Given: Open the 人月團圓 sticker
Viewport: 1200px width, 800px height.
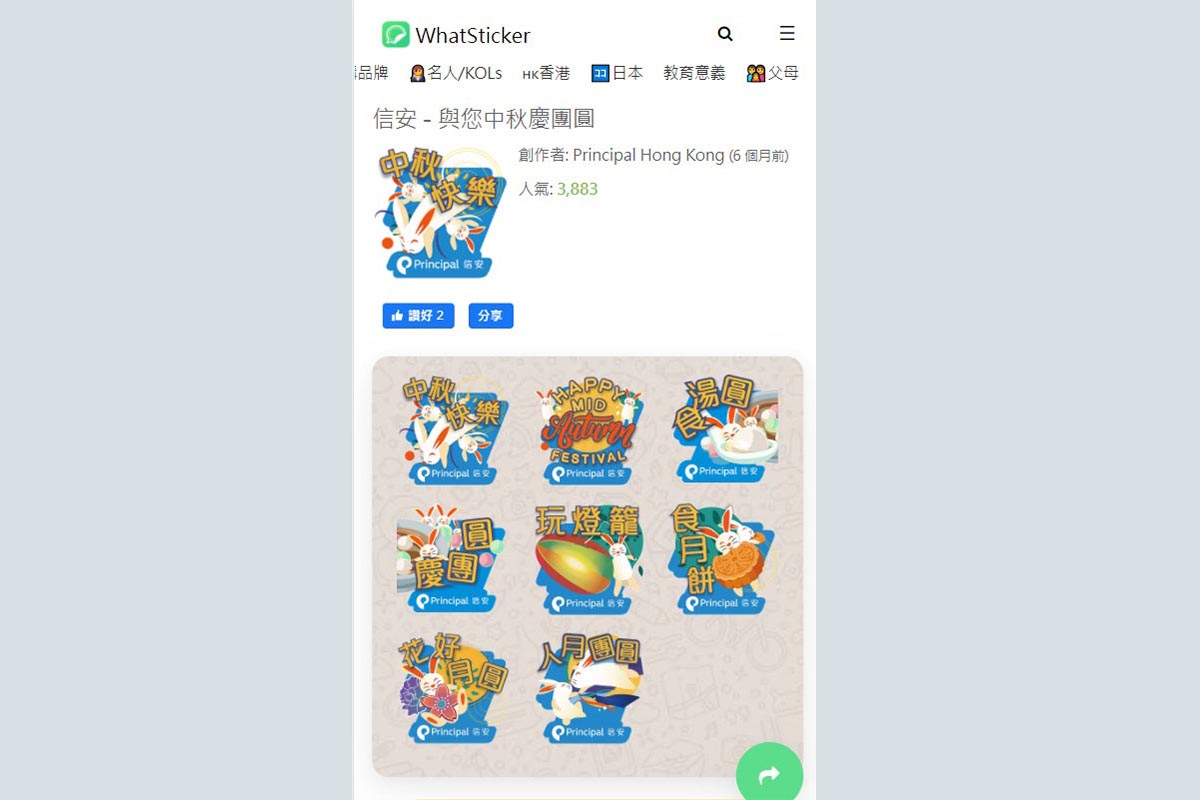Looking at the screenshot, I should pyautogui.click(x=588, y=688).
